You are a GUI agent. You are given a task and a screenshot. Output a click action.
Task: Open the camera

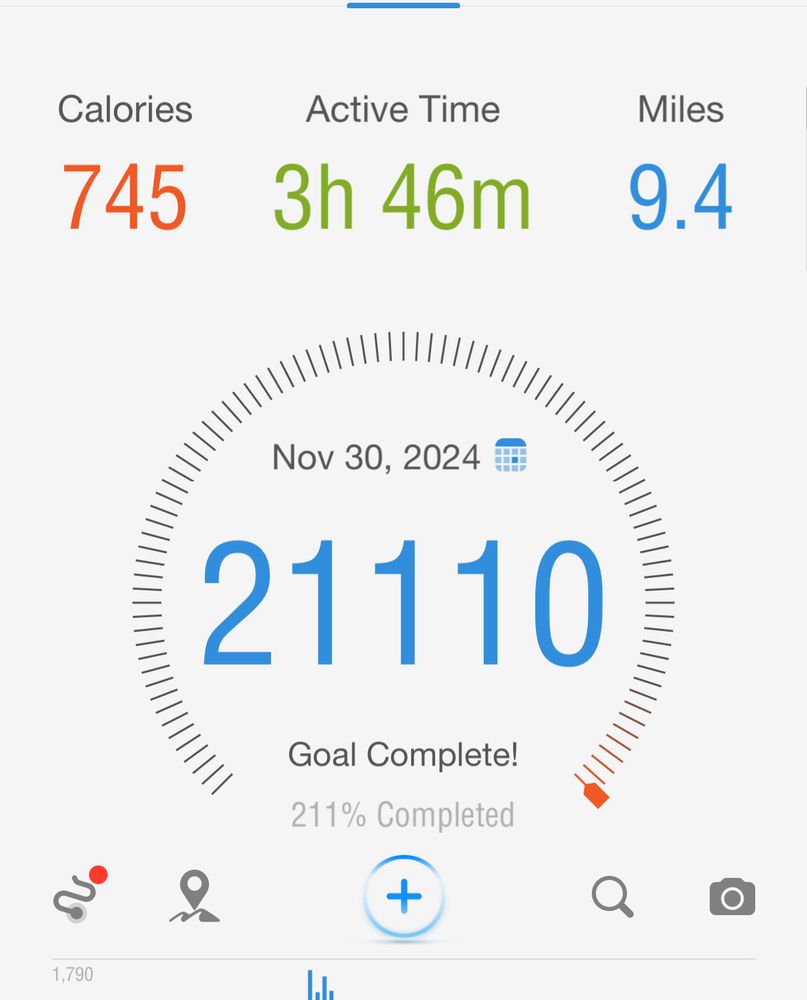732,897
